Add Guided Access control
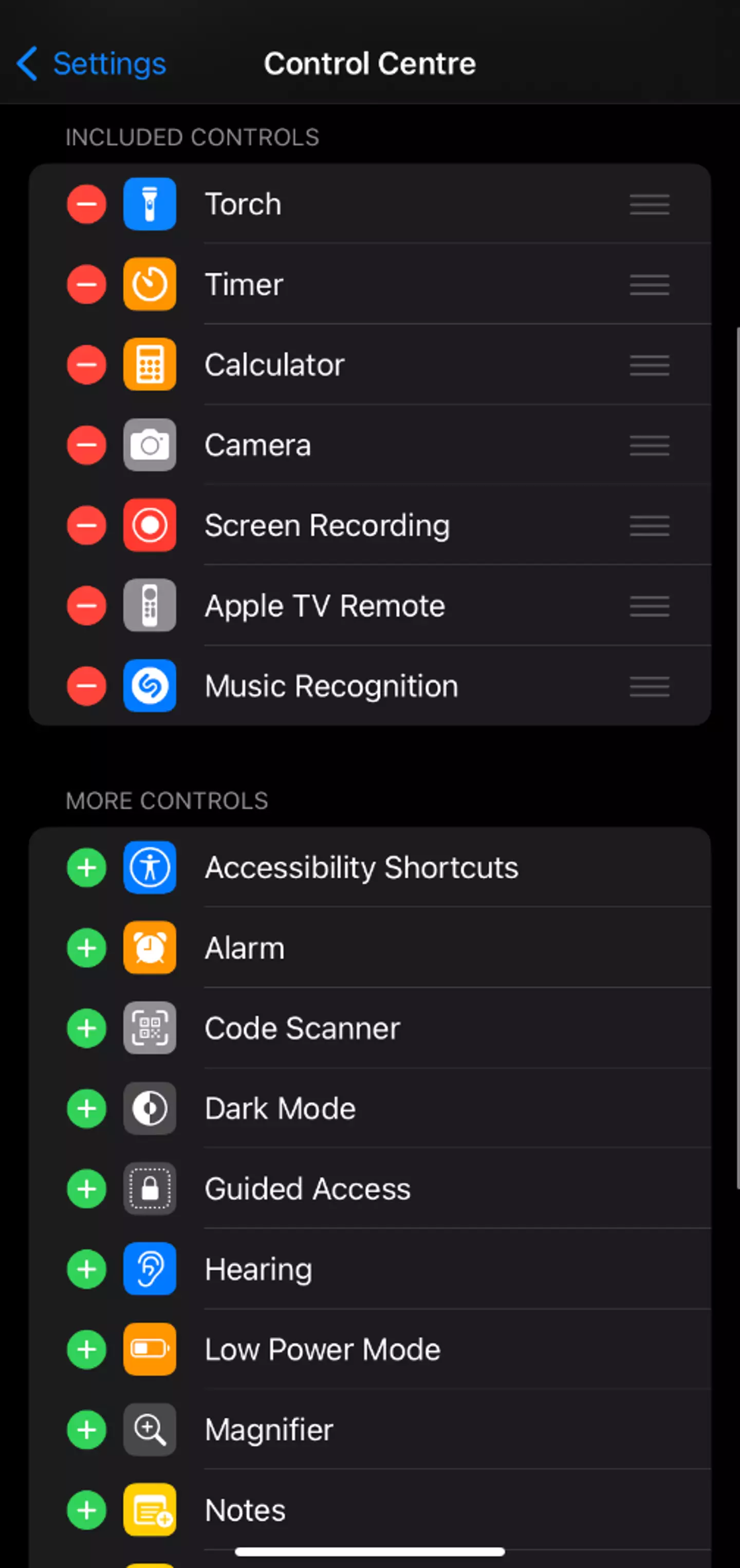Image resolution: width=740 pixels, height=1568 pixels. coord(86,1189)
